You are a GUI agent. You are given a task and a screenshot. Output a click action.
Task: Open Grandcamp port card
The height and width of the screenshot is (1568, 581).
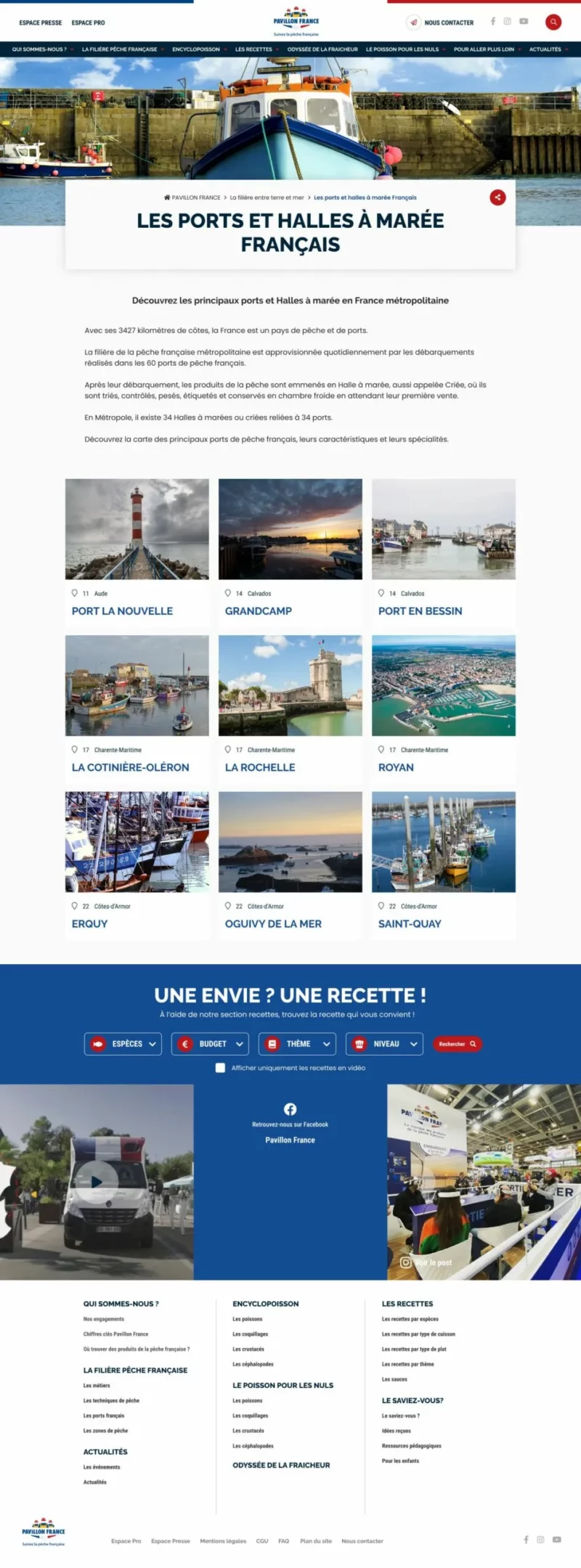tap(290, 552)
